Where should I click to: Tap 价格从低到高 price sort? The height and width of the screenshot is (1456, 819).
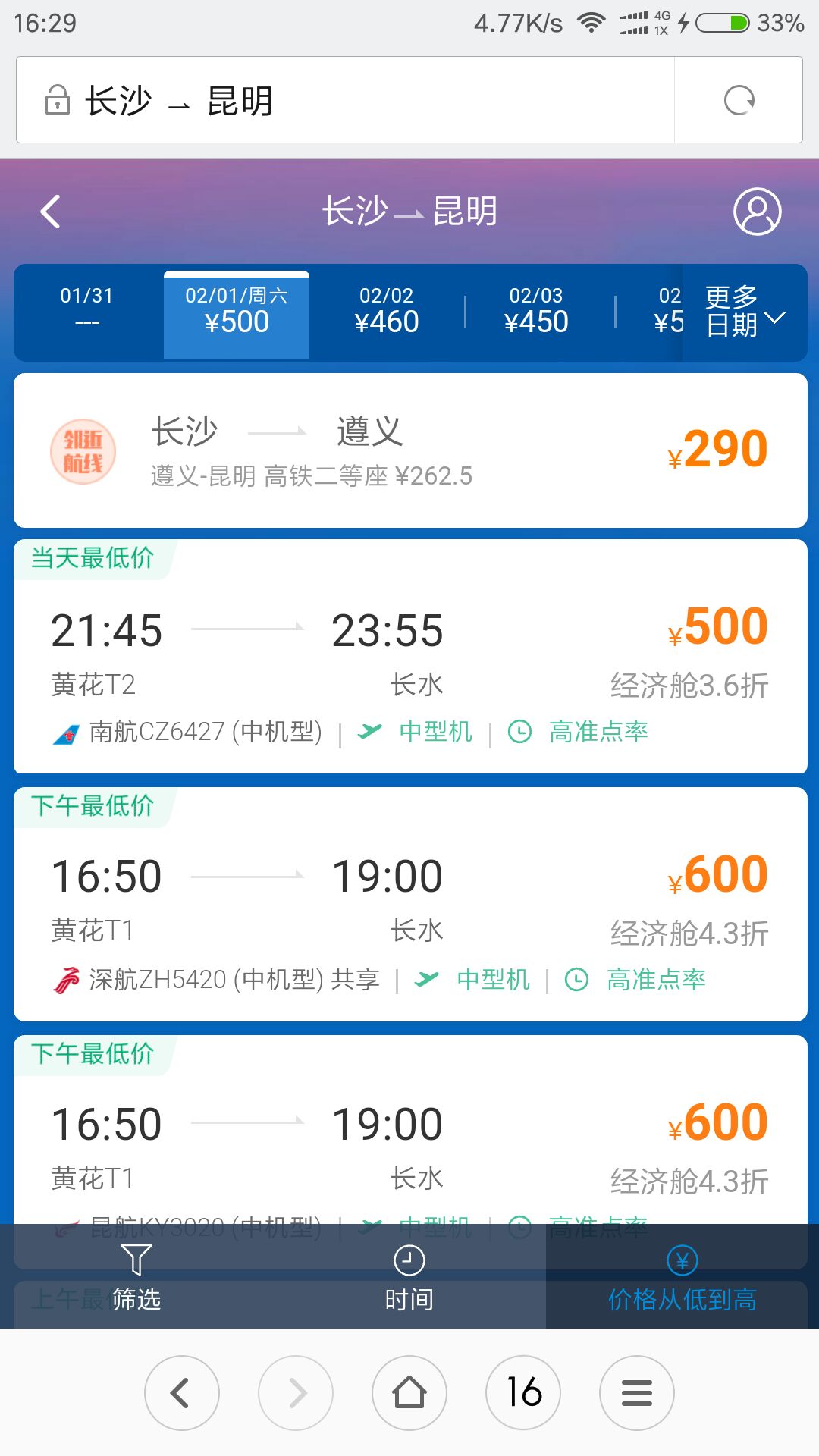pos(682,1277)
